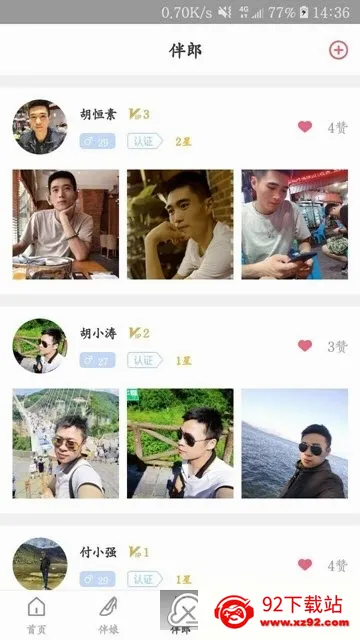Open 胡恒素's second sepia photo
Screen dimensions: 360x640
point(180,224)
